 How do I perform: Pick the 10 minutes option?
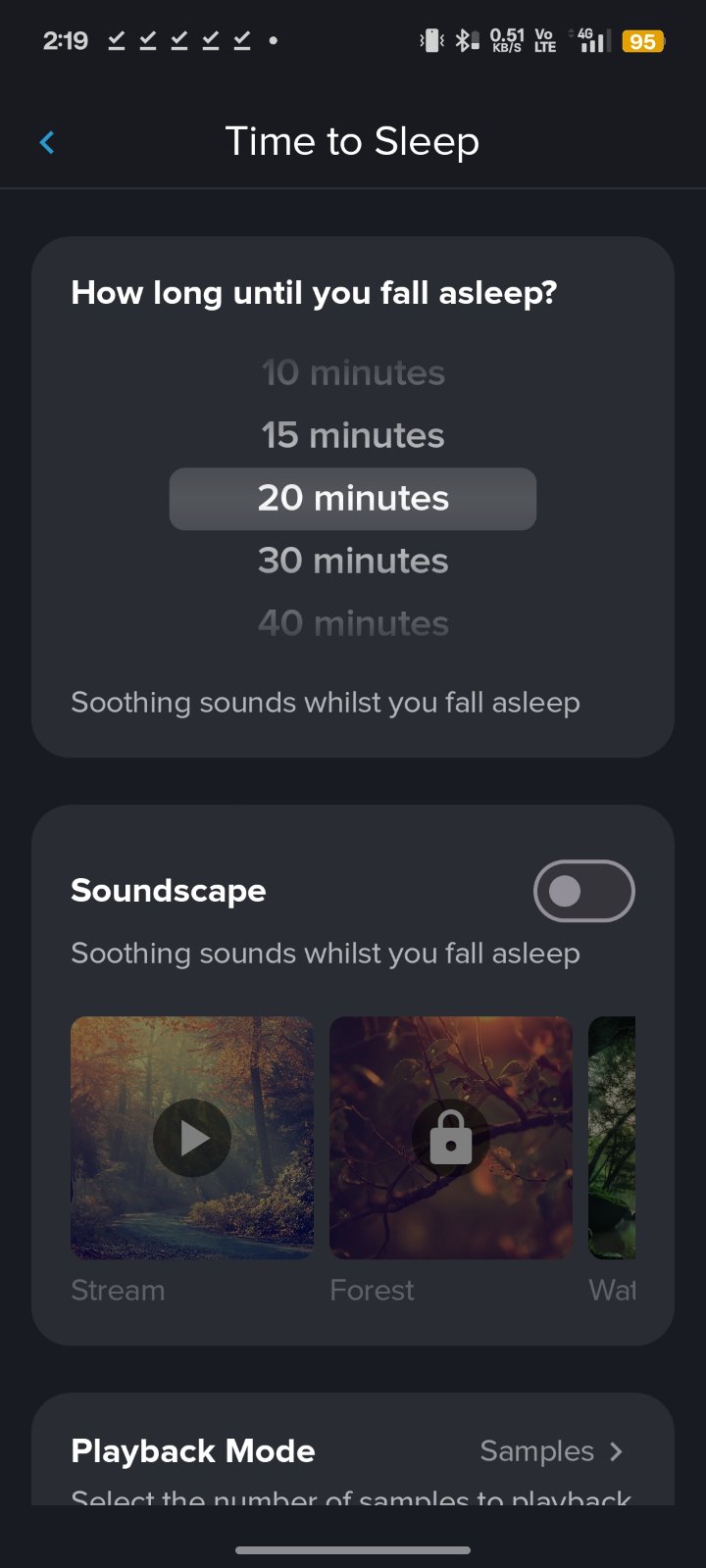point(353,373)
